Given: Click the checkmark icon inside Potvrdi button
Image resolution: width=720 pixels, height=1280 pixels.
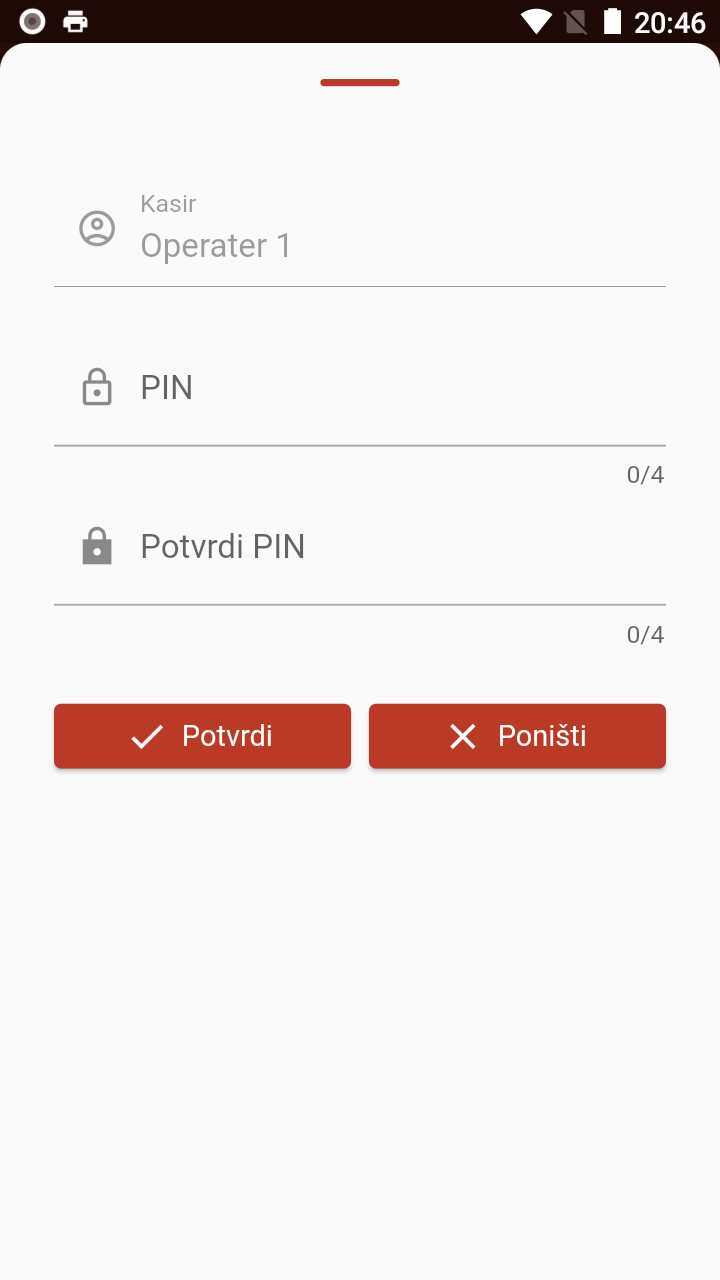Looking at the screenshot, I should point(146,736).
